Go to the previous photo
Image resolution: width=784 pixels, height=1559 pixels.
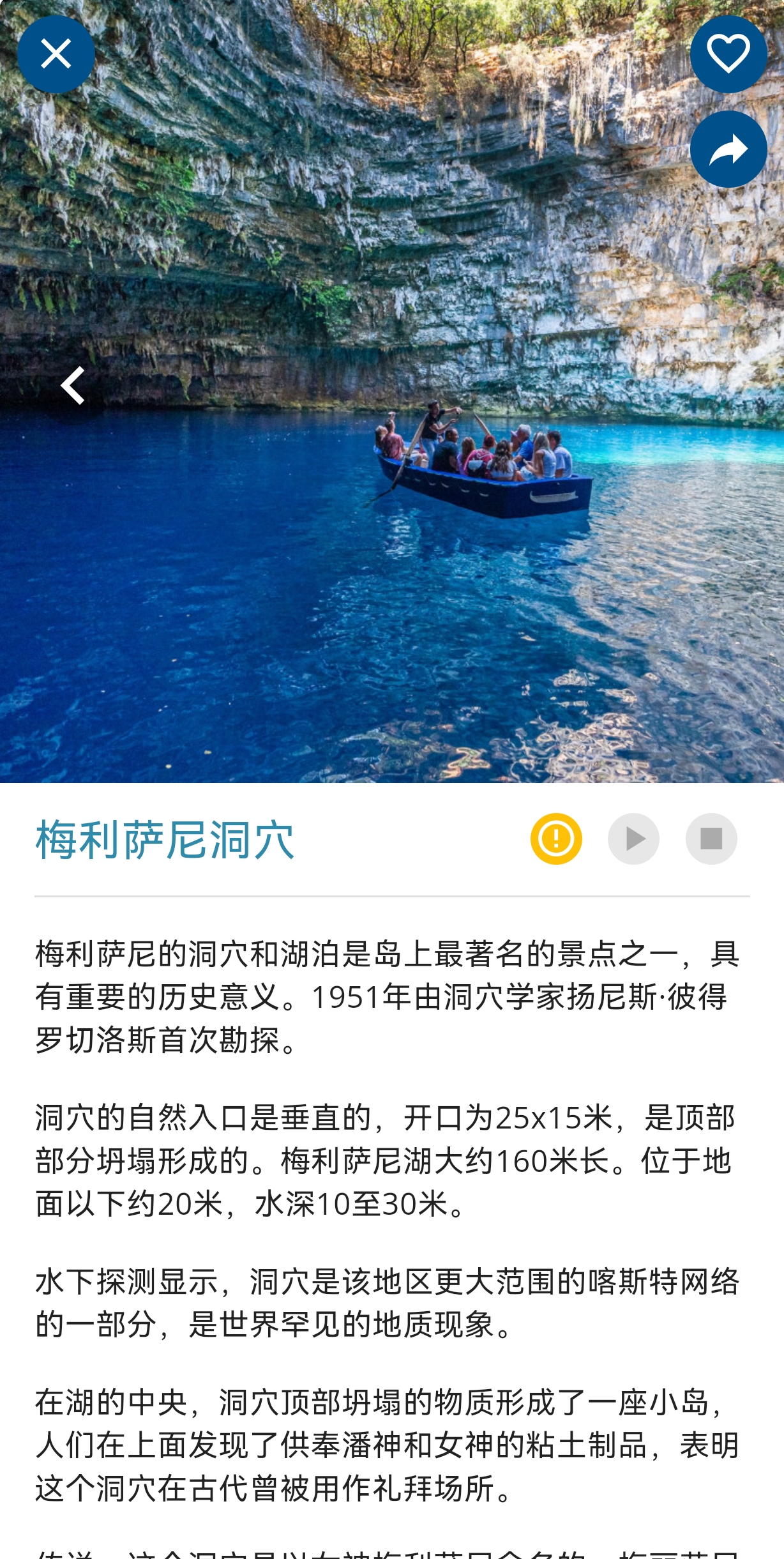click(73, 385)
